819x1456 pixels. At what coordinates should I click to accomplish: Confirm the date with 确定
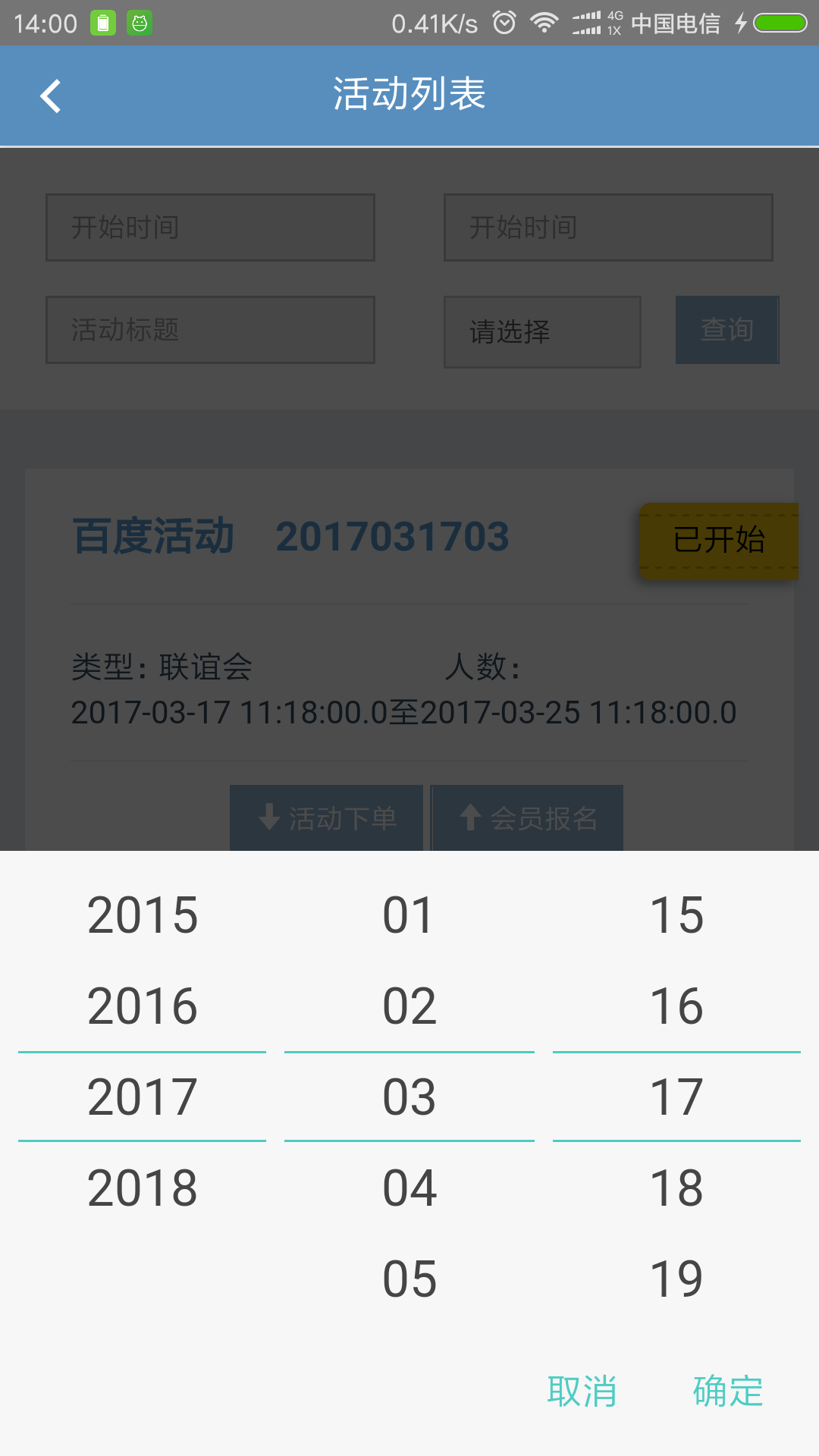[x=728, y=1392]
